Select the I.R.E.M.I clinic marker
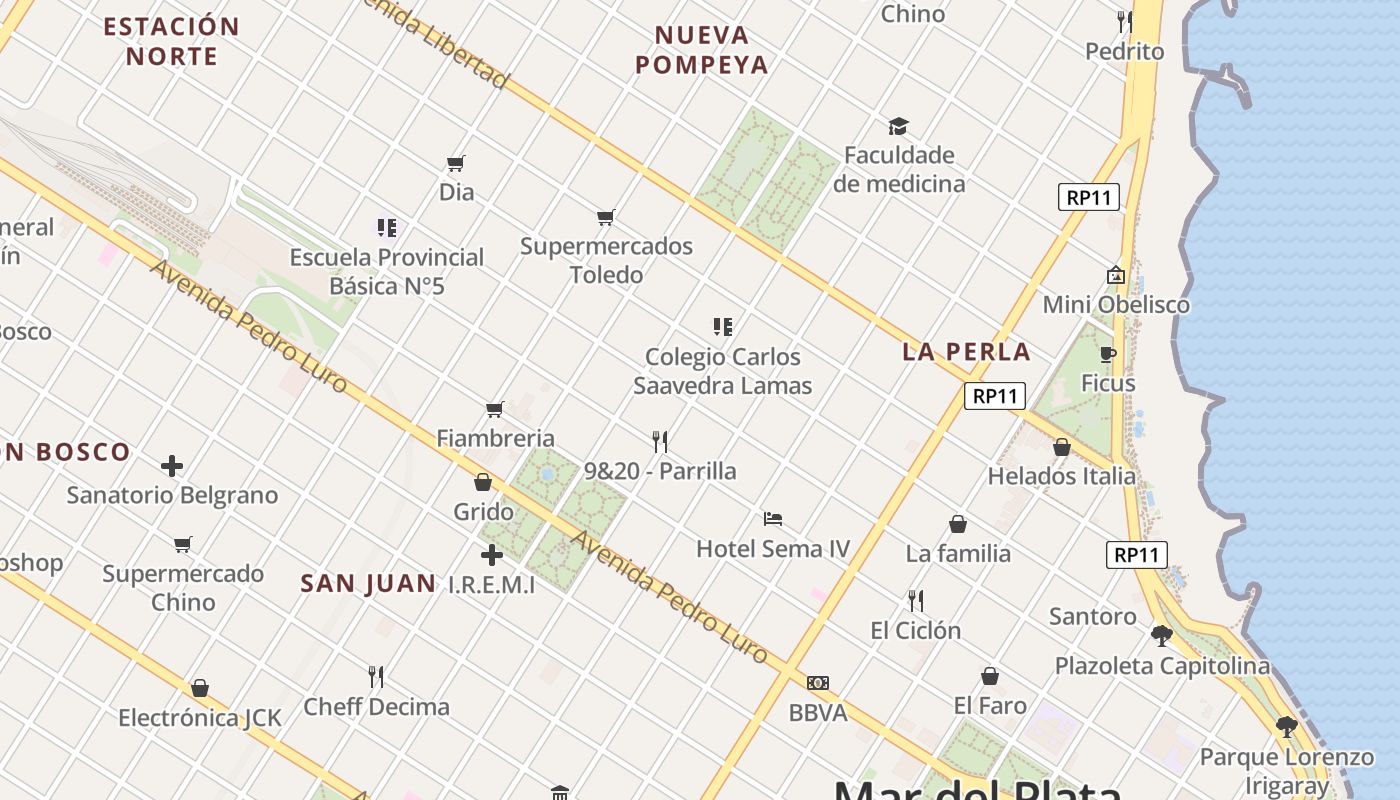Image resolution: width=1400 pixels, height=800 pixels. (x=491, y=555)
